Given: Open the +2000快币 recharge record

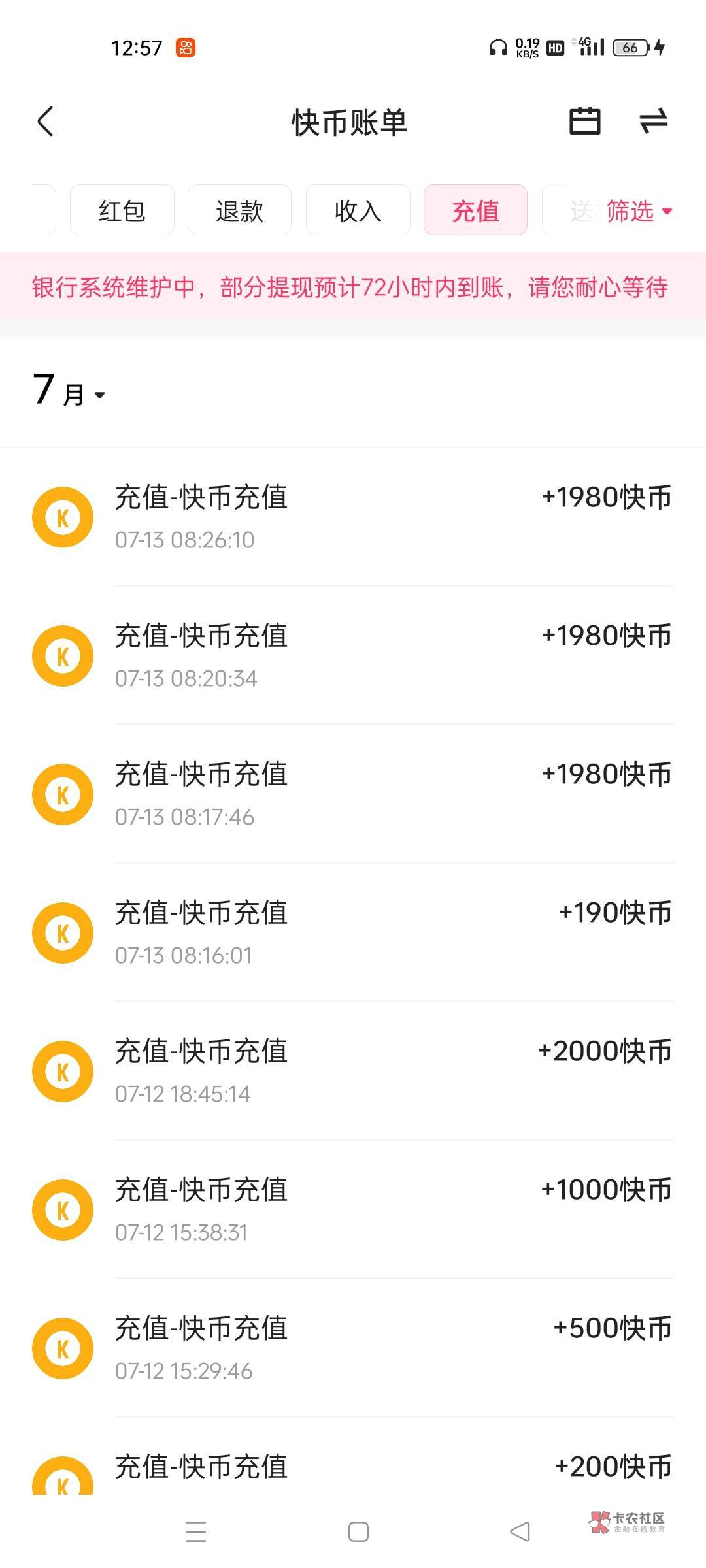Looking at the screenshot, I should click(353, 1071).
